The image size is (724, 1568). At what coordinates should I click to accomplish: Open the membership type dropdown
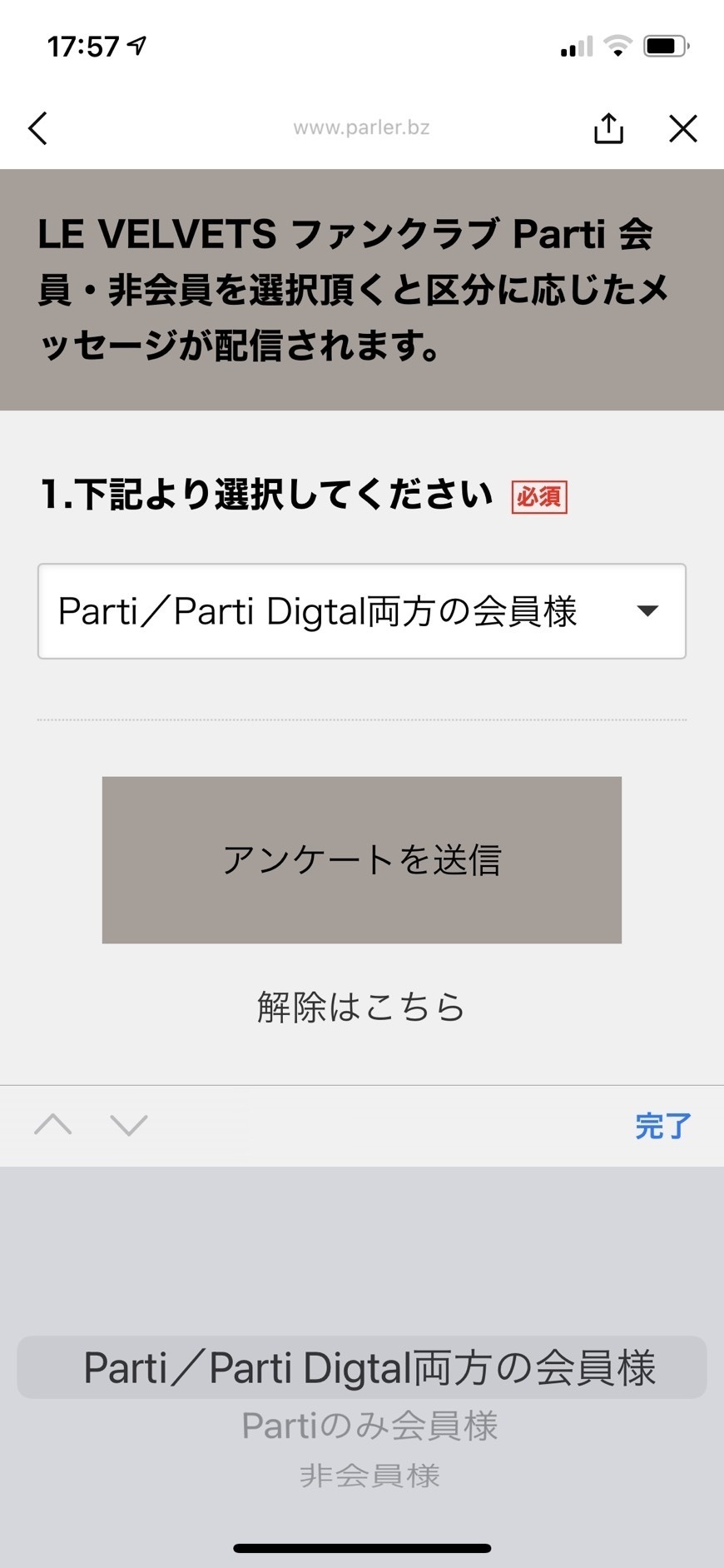(x=362, y=611)
